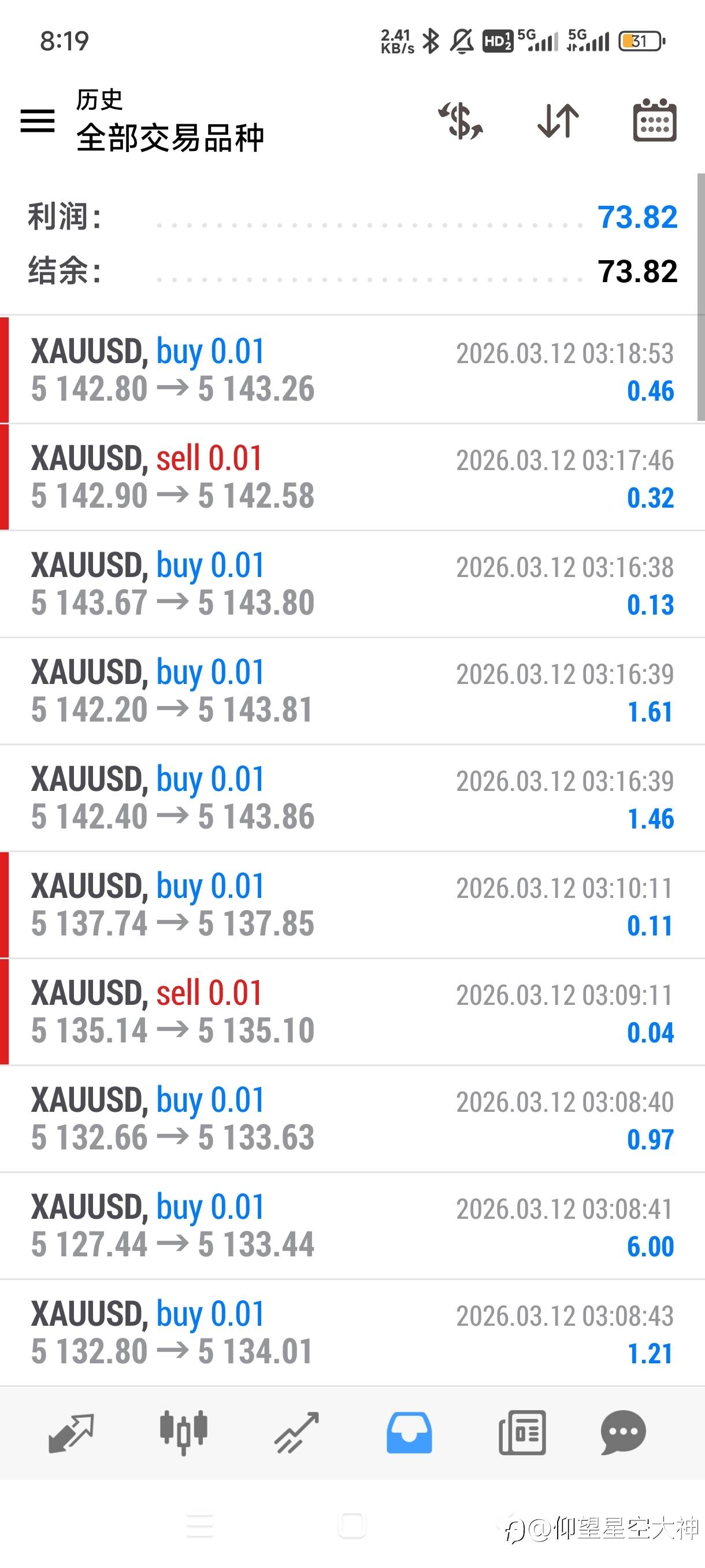Open the buy trade closed at 03:08:43
The image size is (705, 1568).
pos(352,1333)
